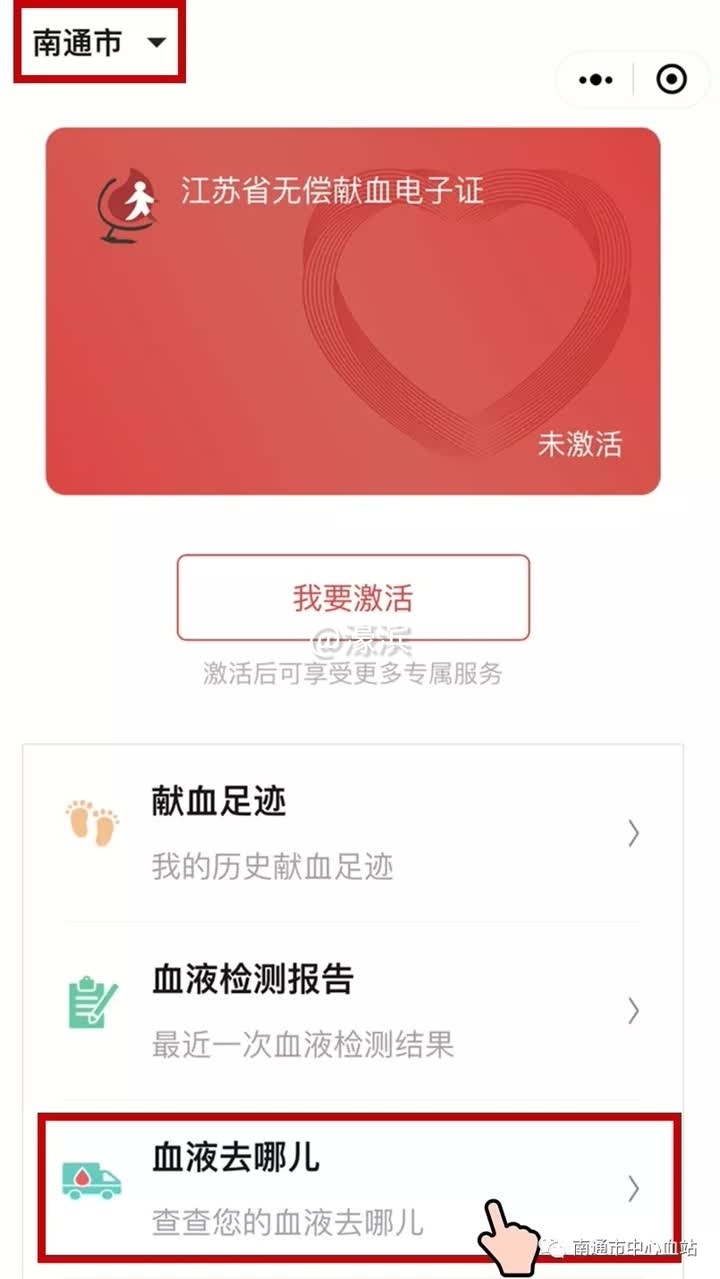Tap the 我要激活 button
The height and width of the screenshot is (1279, 720).
[353, 597]
